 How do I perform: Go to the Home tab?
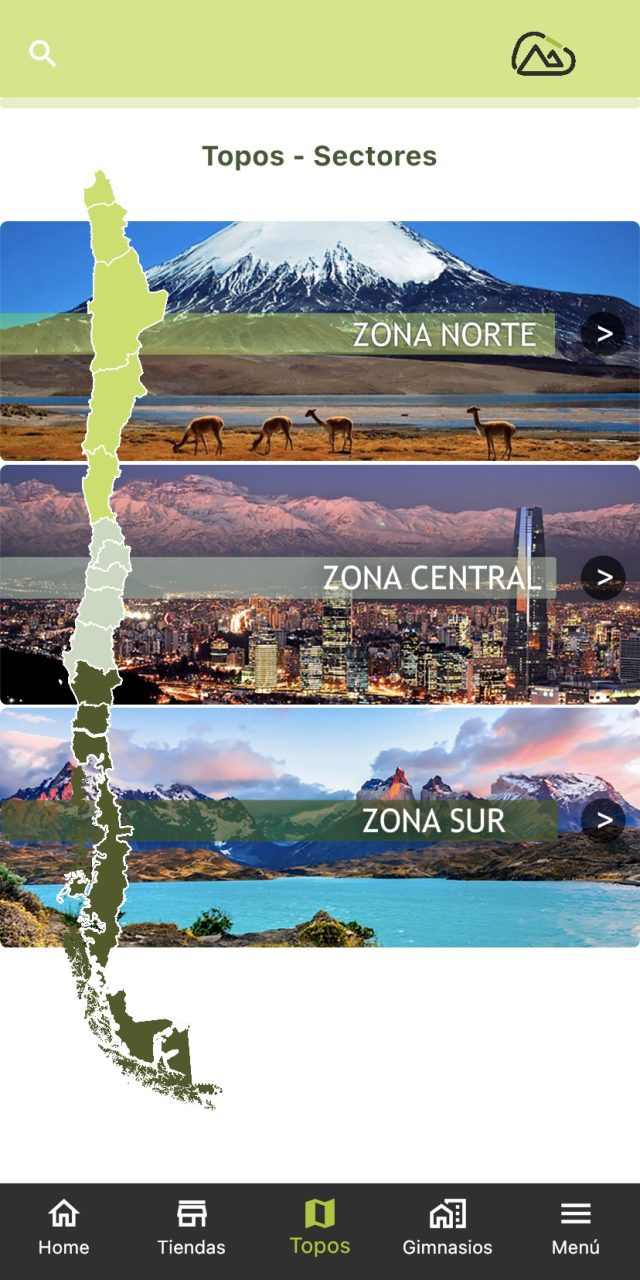pyautogui.click(x=64, y=1229)
